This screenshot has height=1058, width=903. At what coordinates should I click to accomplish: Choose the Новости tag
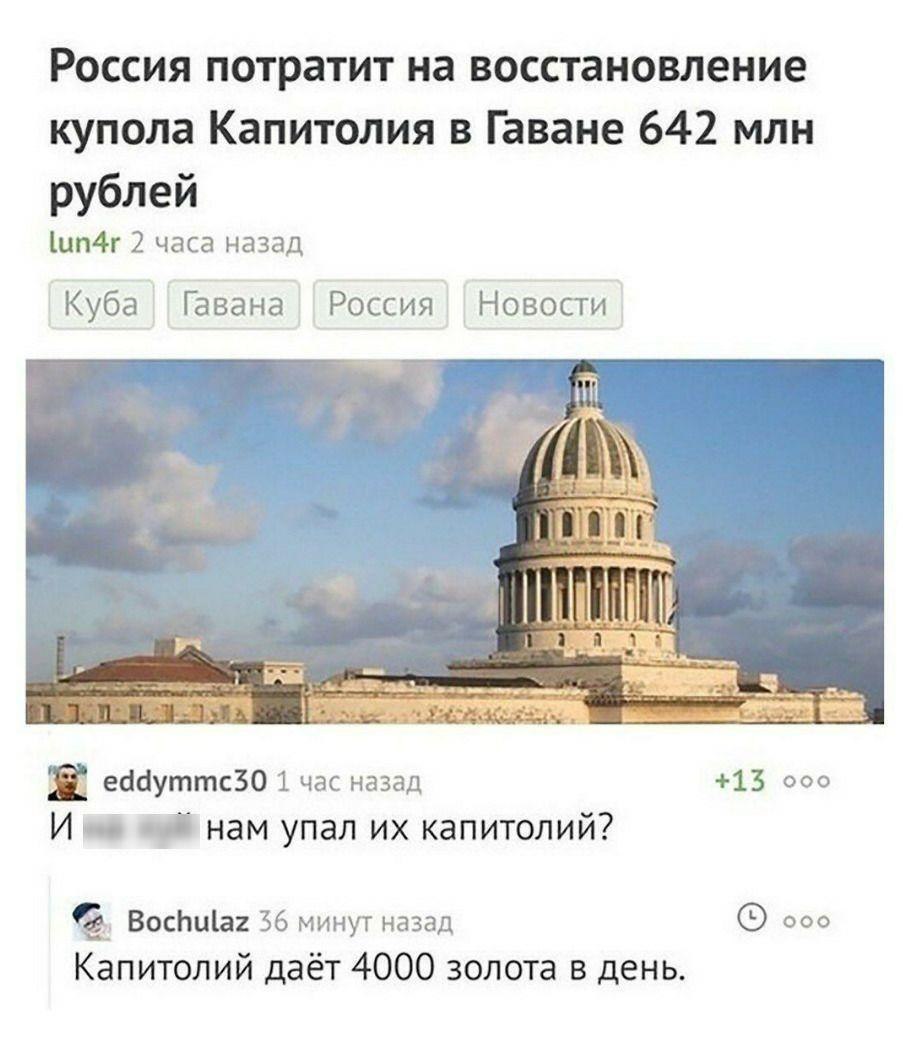click(543, 304)
